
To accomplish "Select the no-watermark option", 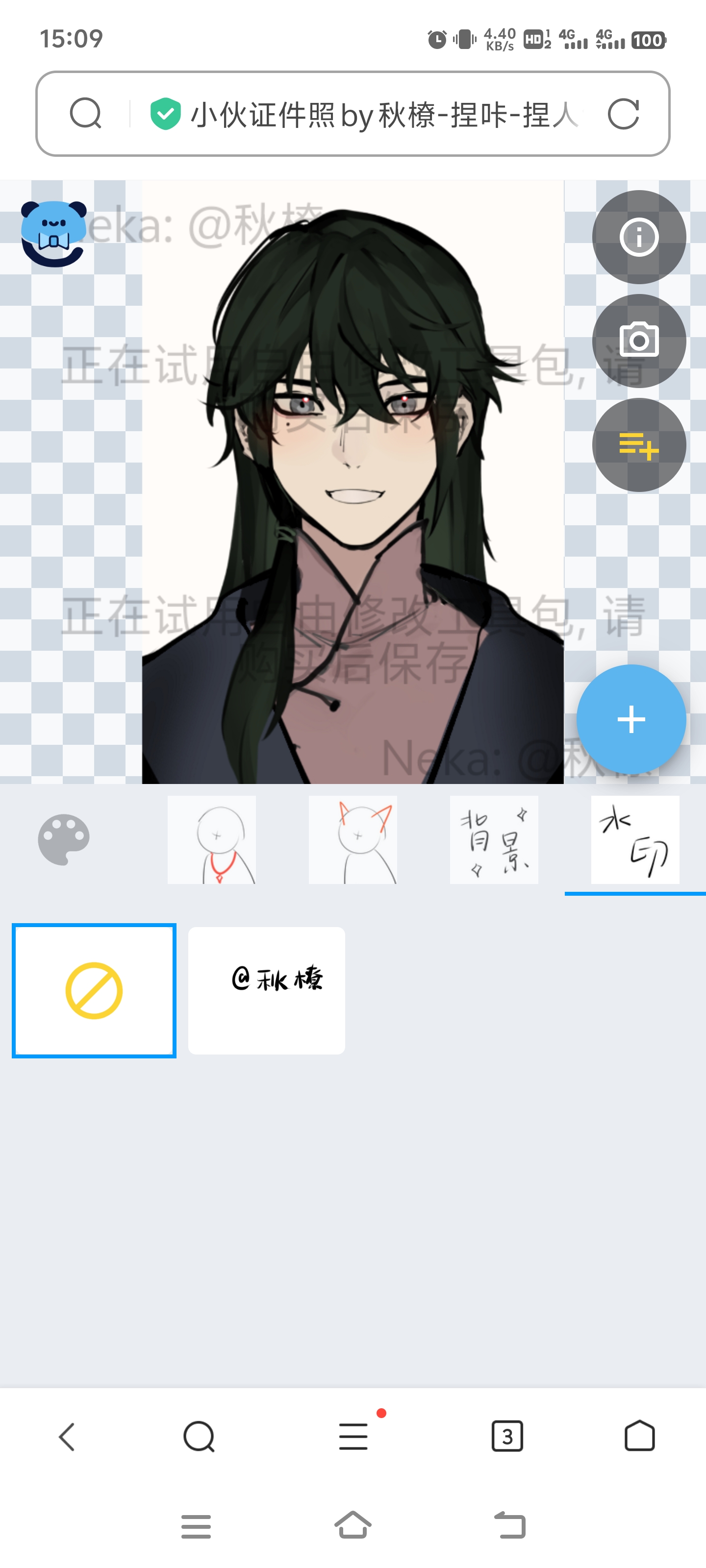I will click(94, 990).
